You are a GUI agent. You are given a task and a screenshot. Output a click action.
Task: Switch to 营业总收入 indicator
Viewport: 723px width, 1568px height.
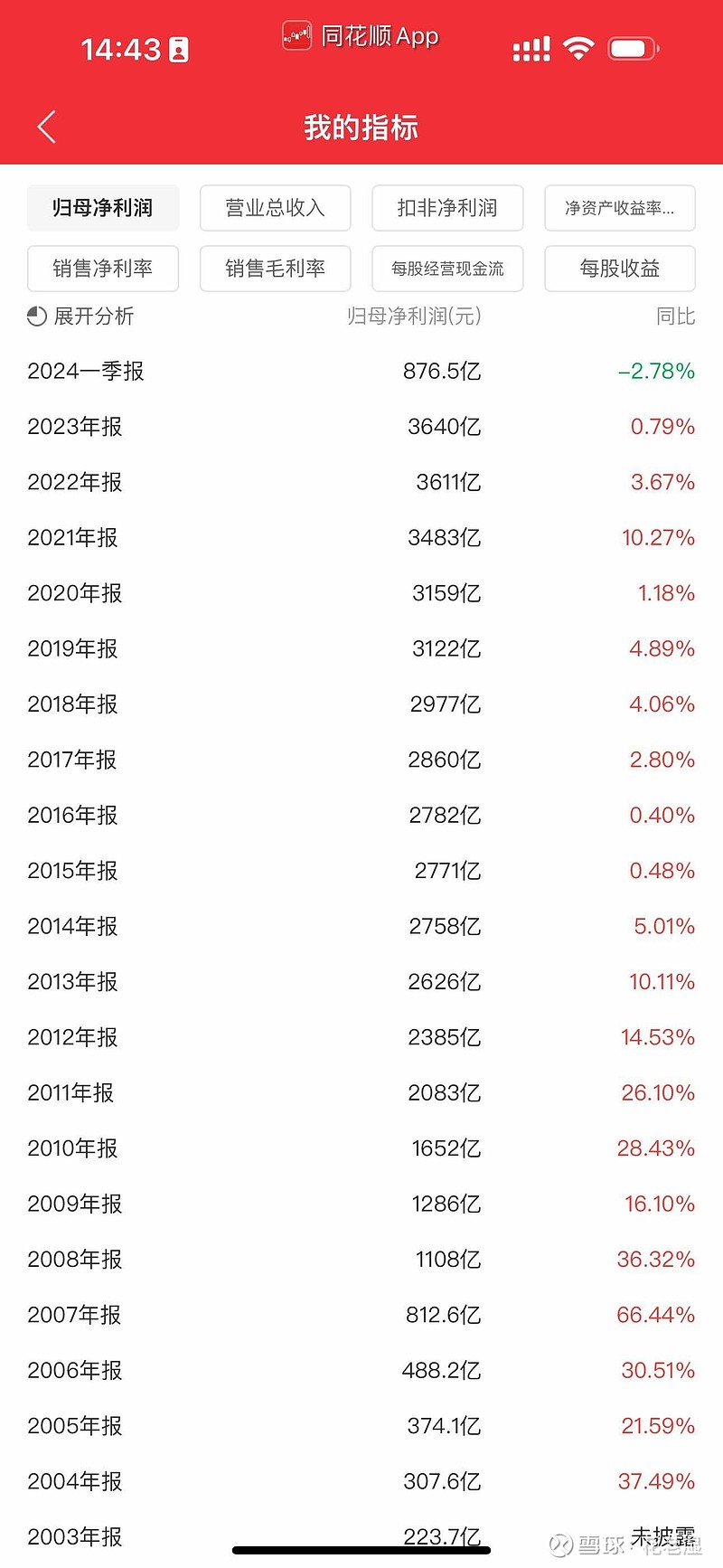(275, 208)
